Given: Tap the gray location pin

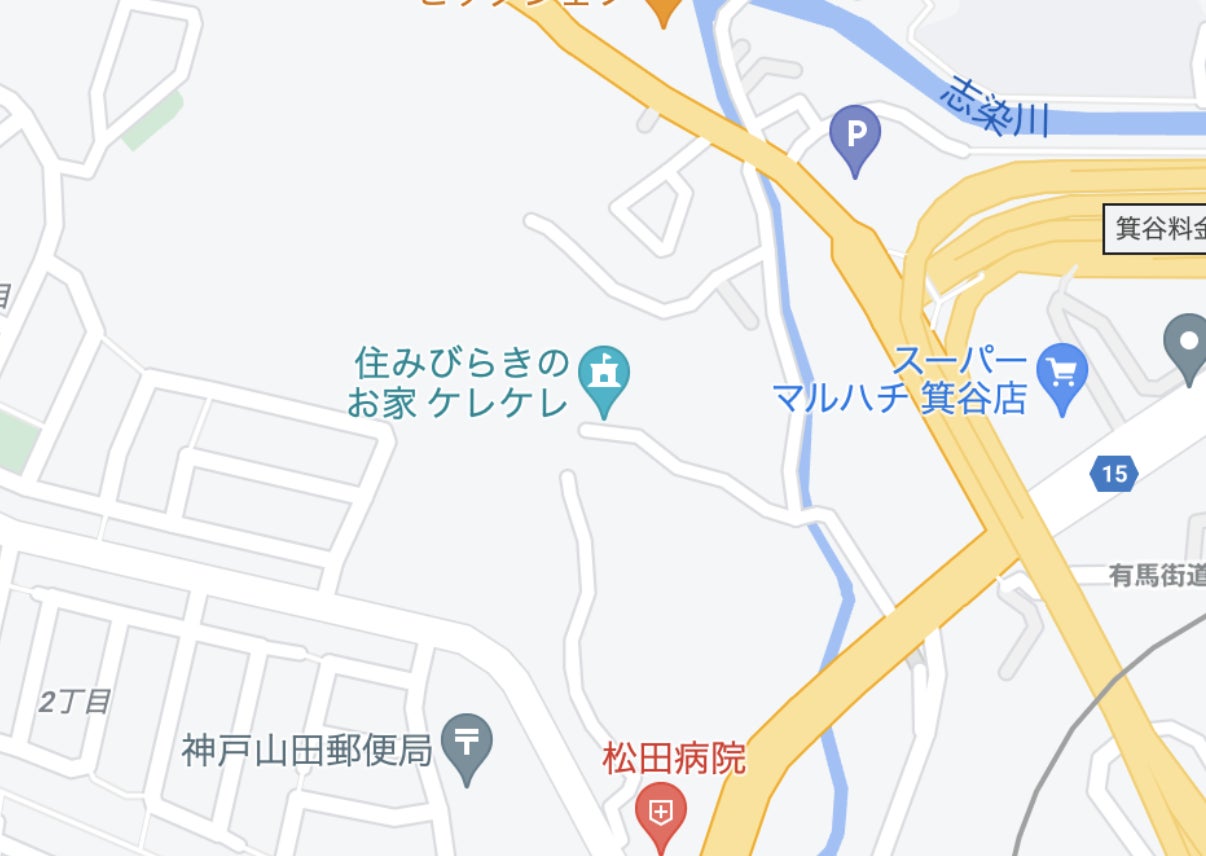Looking at the screenshot, I should tap(1188, 344).
